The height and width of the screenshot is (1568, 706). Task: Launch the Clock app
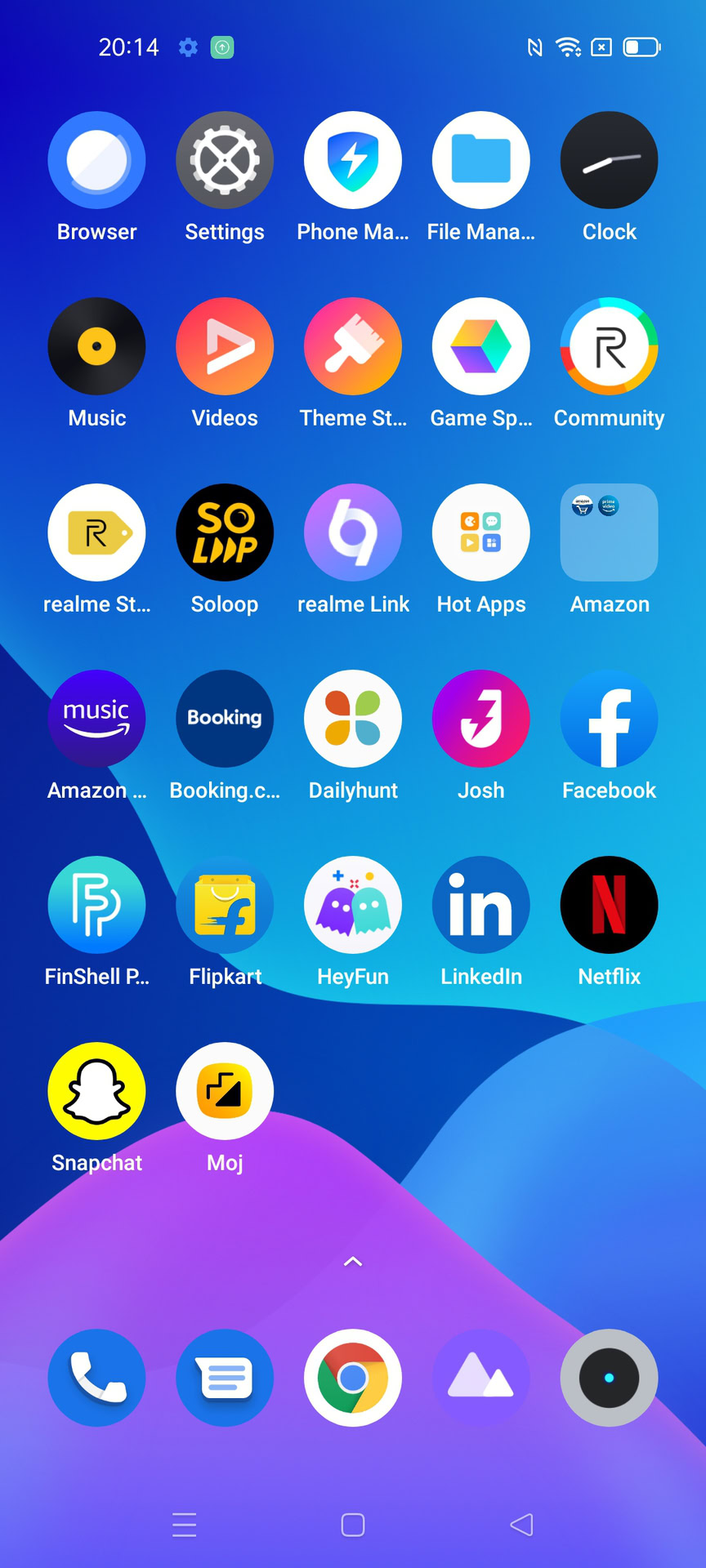[609, 160]
